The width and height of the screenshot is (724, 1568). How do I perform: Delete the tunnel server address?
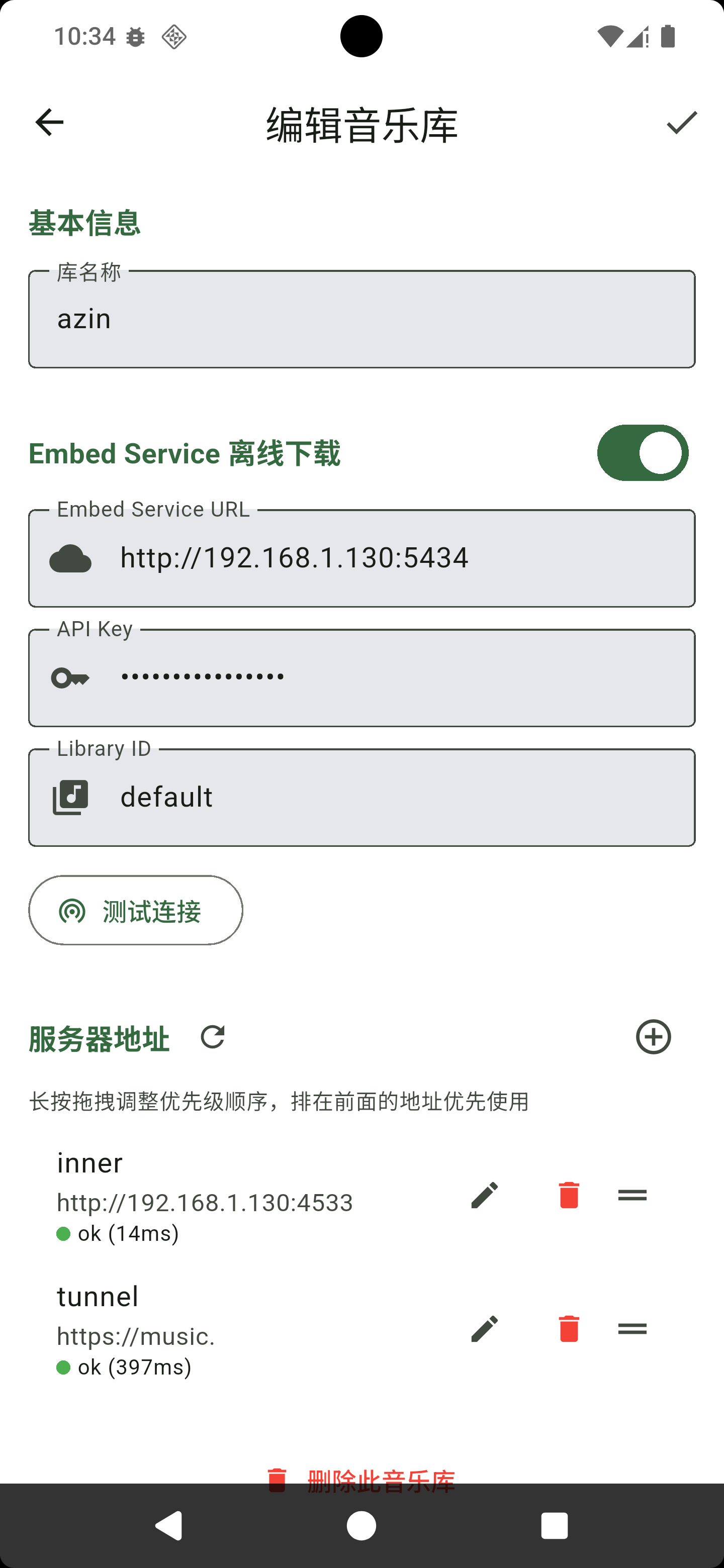click(x=569, y=1329)
